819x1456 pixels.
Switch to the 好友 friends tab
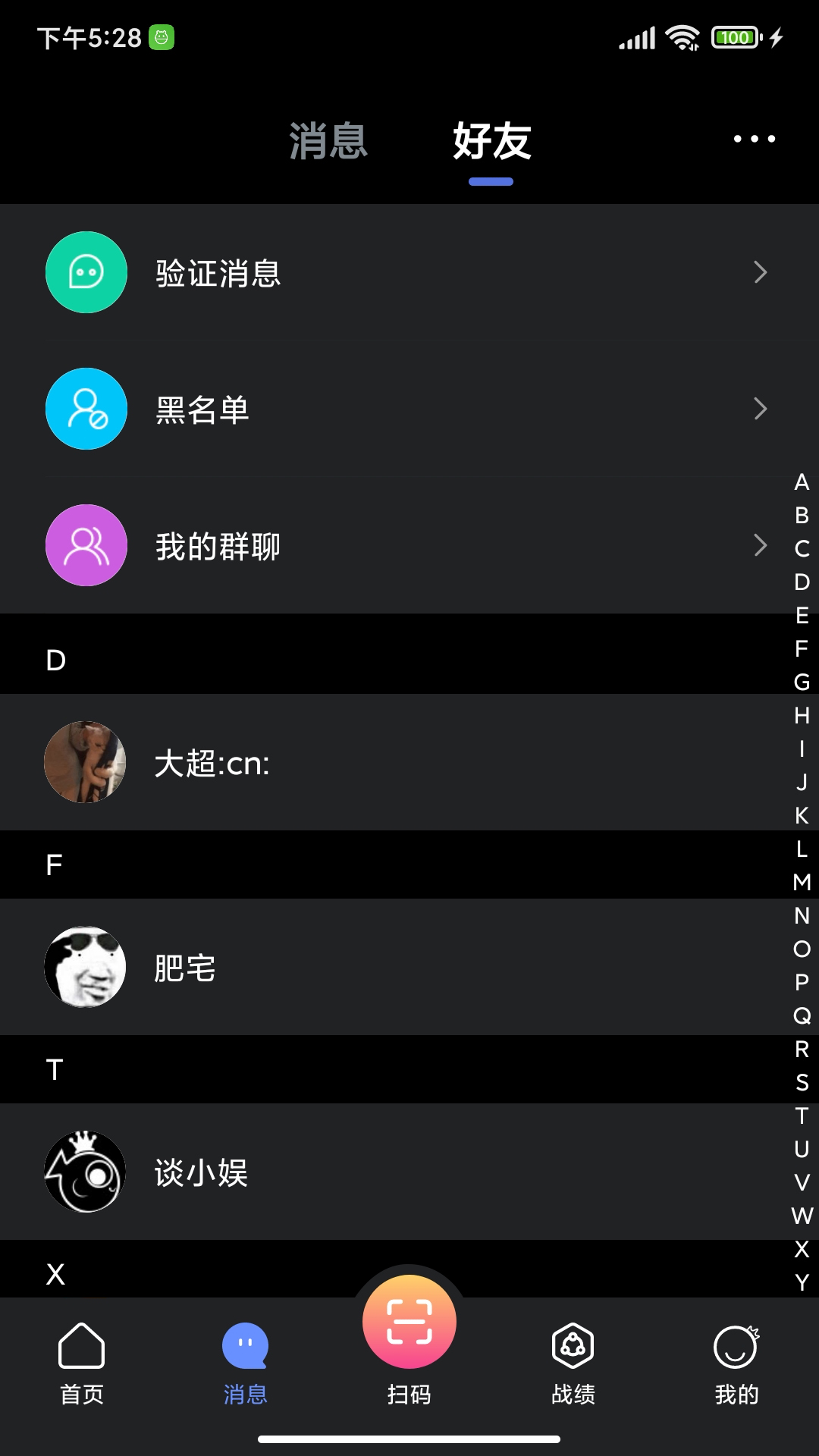point(491,143)
